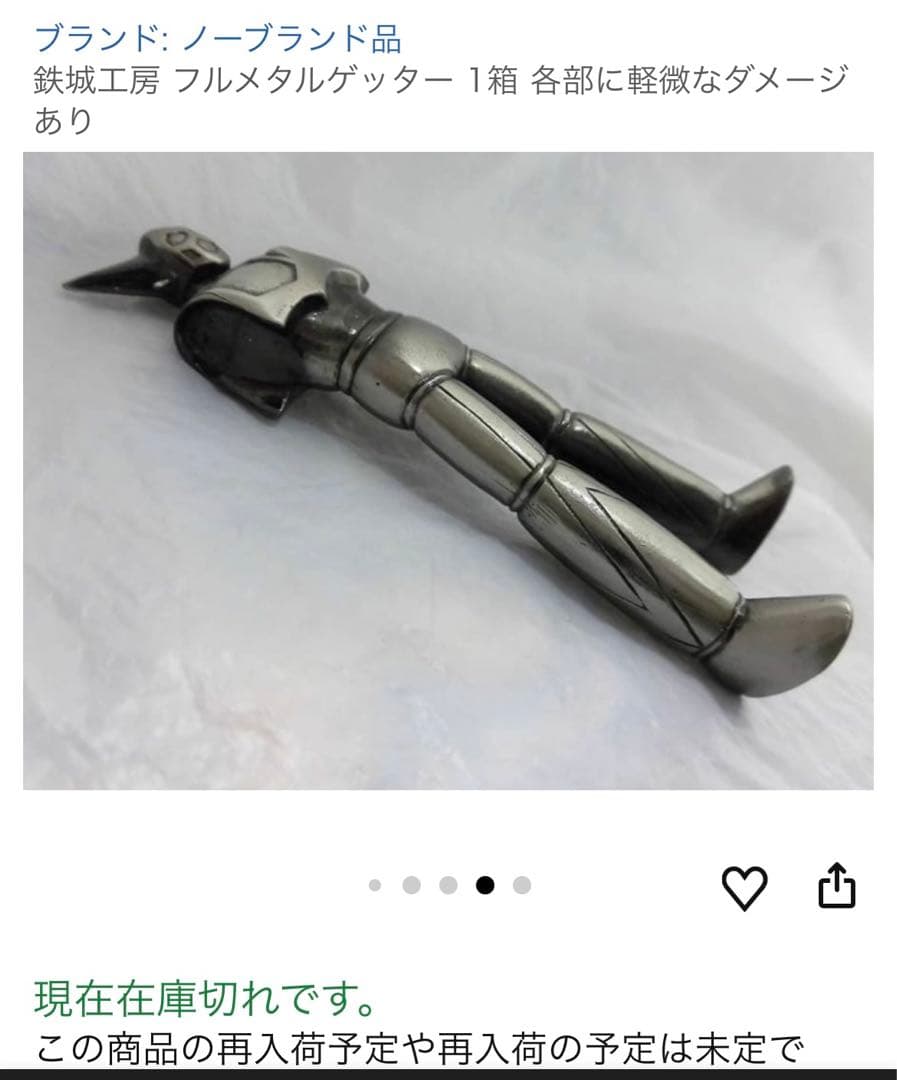The height and width of the screenshot is (1080, 897).
Task: Click the active fourth carousel dot
Action: click(x=484, y=885)
